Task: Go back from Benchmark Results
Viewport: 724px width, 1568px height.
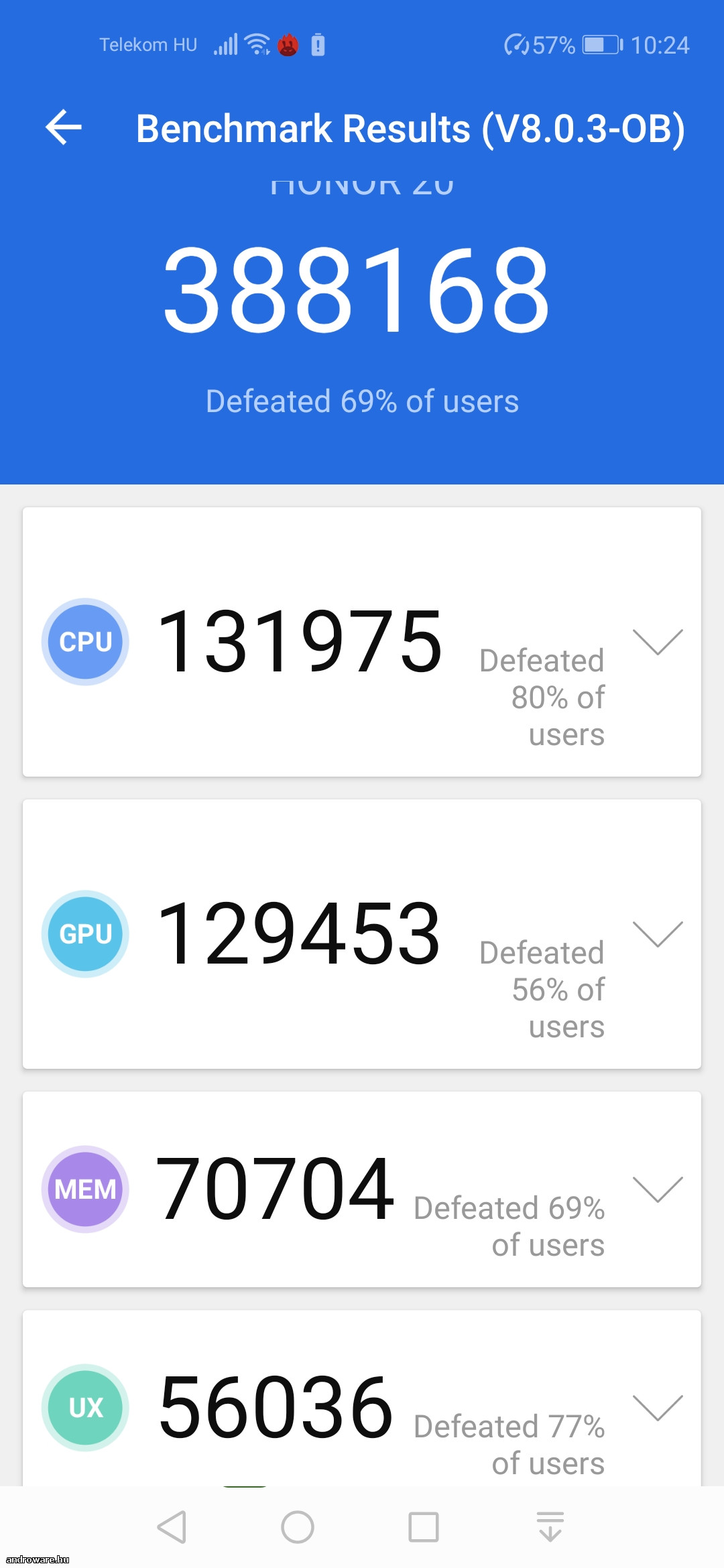Action: tap(64, 127)
